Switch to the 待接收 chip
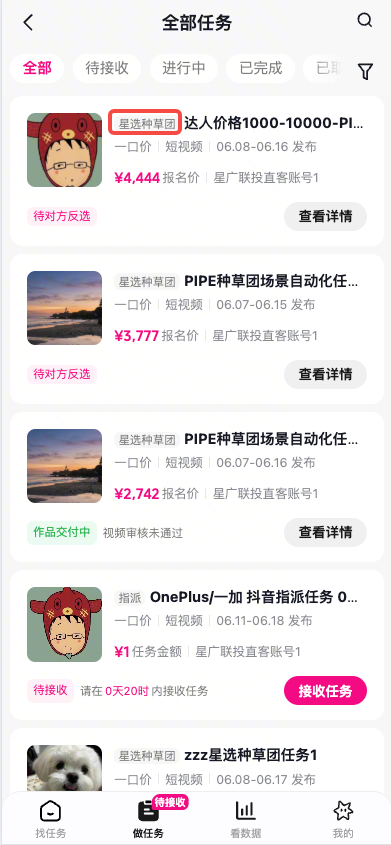 pyautogui.click(x=107, y=68)
